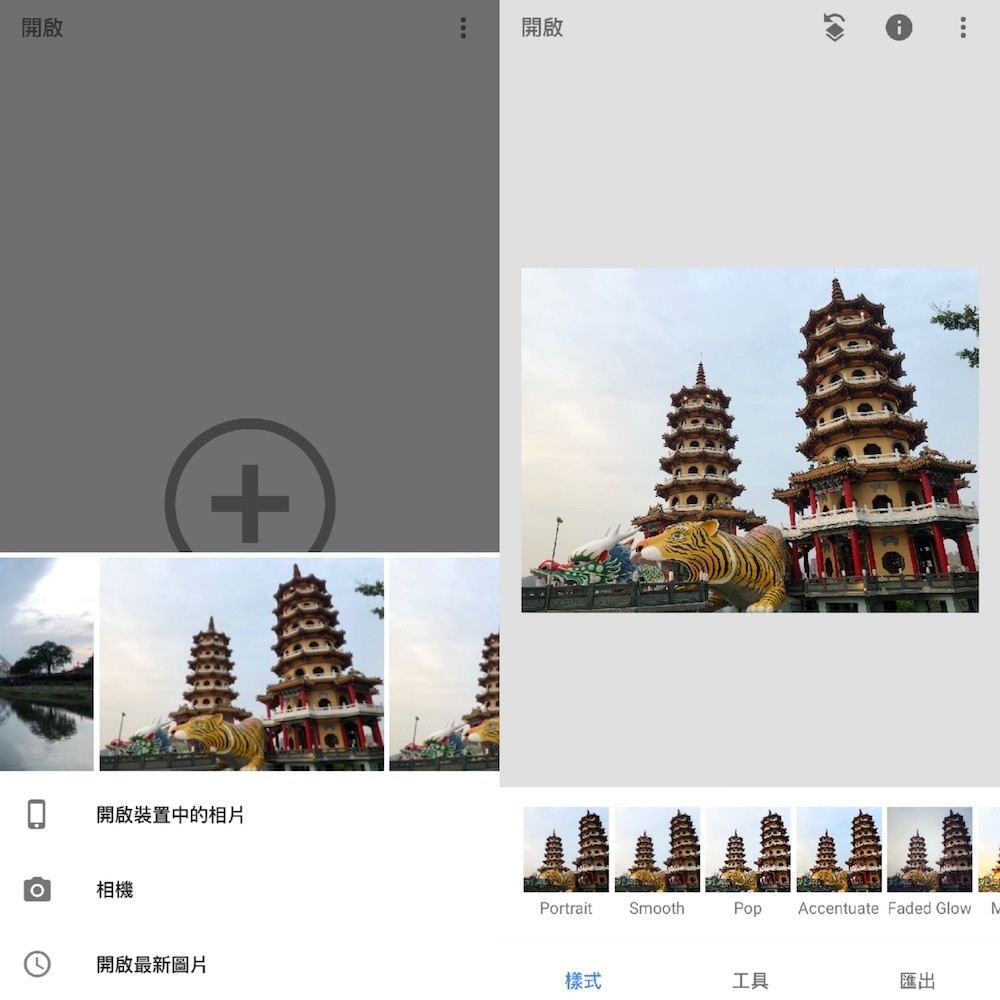Viewport: 1000px width, 1000px height.
Task: Open the overflow menu beside the info icon
Action: [963, 28]
